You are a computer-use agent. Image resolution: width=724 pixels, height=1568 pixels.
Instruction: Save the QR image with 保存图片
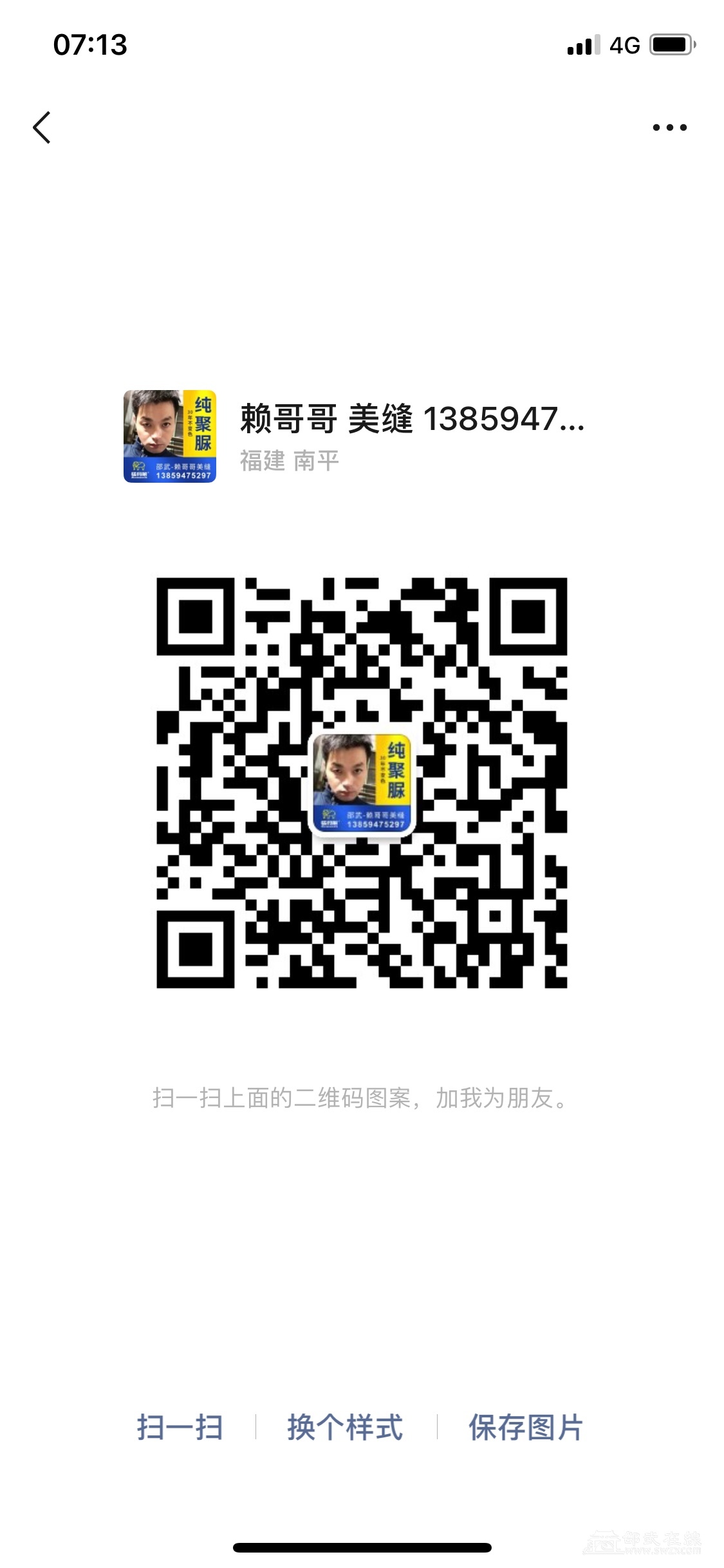[x=525, y=1427]
